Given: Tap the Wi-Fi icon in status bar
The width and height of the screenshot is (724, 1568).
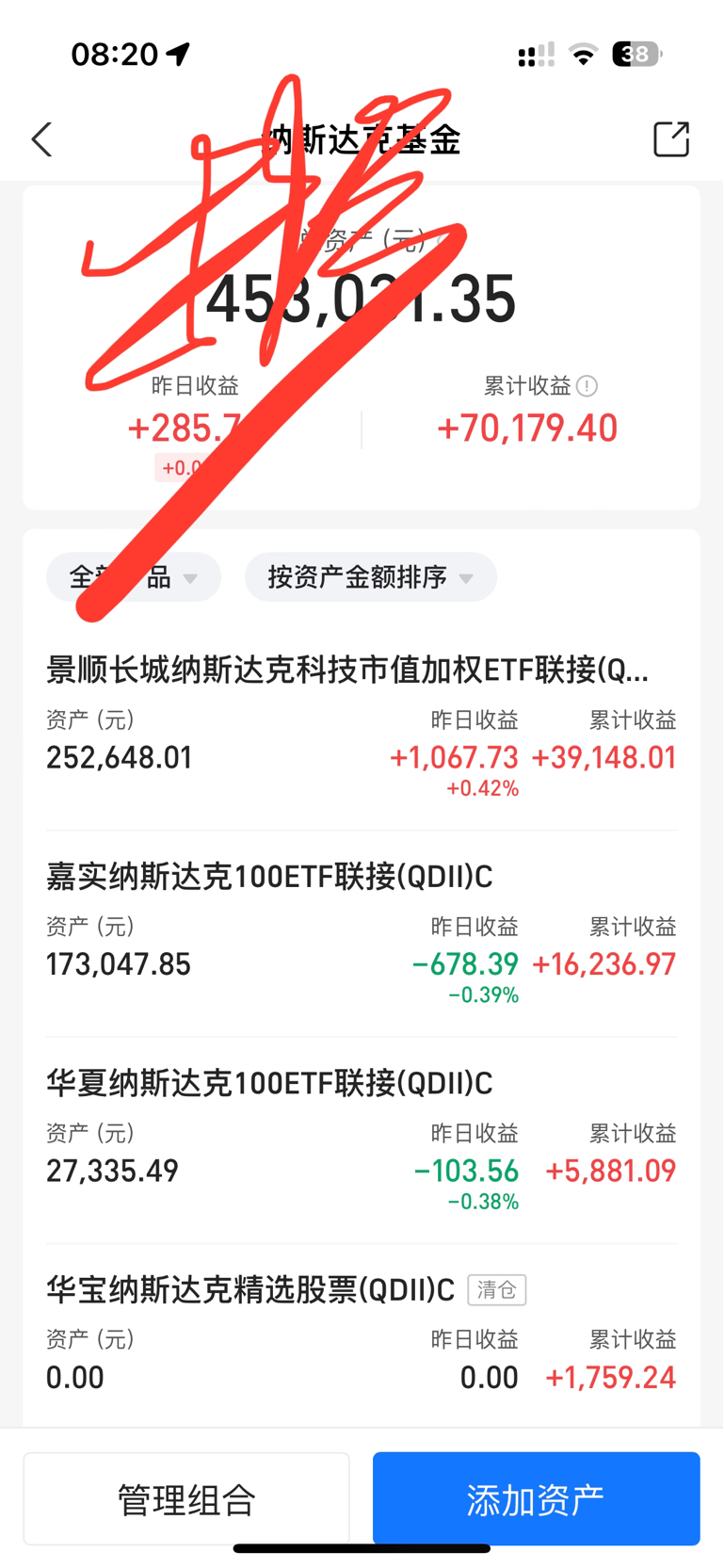Looking at the screenshot, I should click(583, 54).
